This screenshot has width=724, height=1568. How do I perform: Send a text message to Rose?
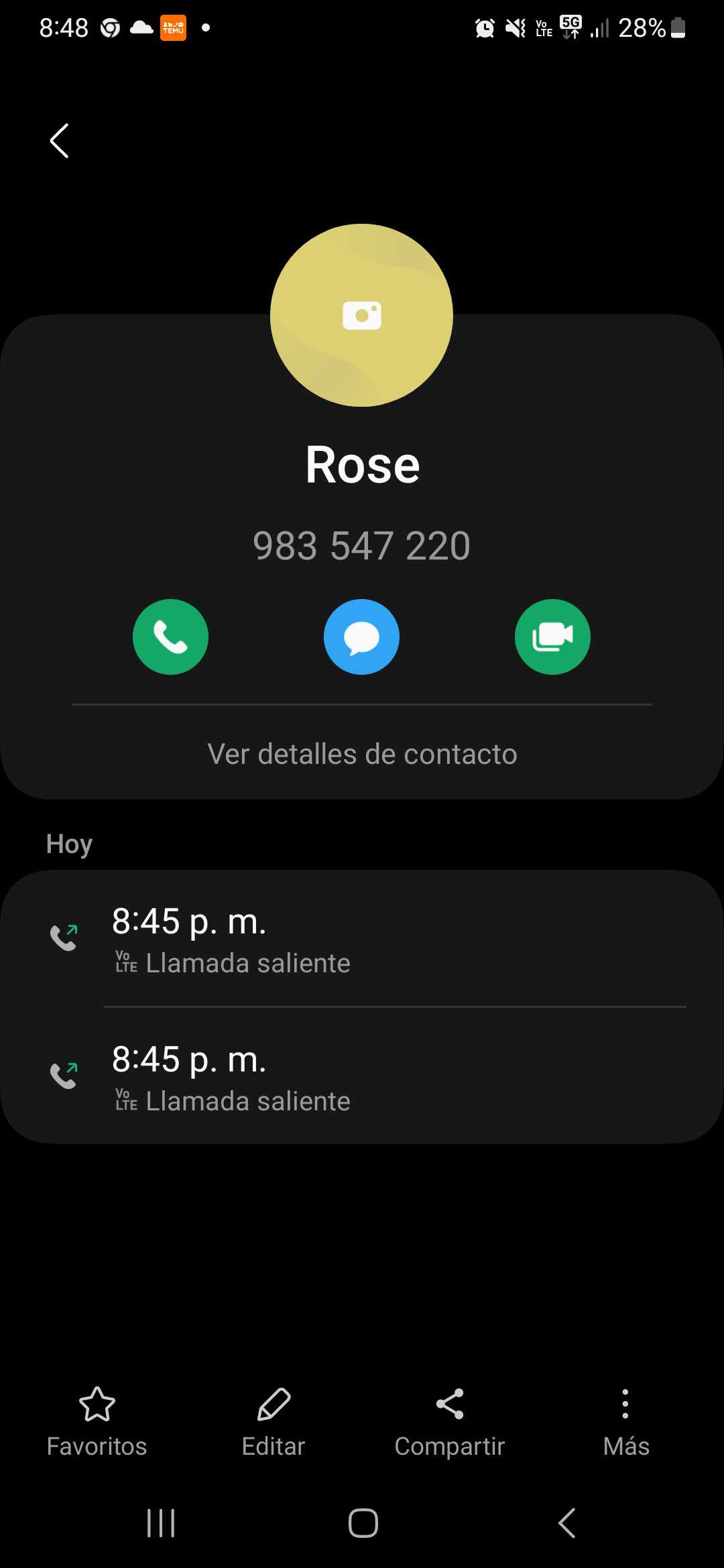coord(361,637)
